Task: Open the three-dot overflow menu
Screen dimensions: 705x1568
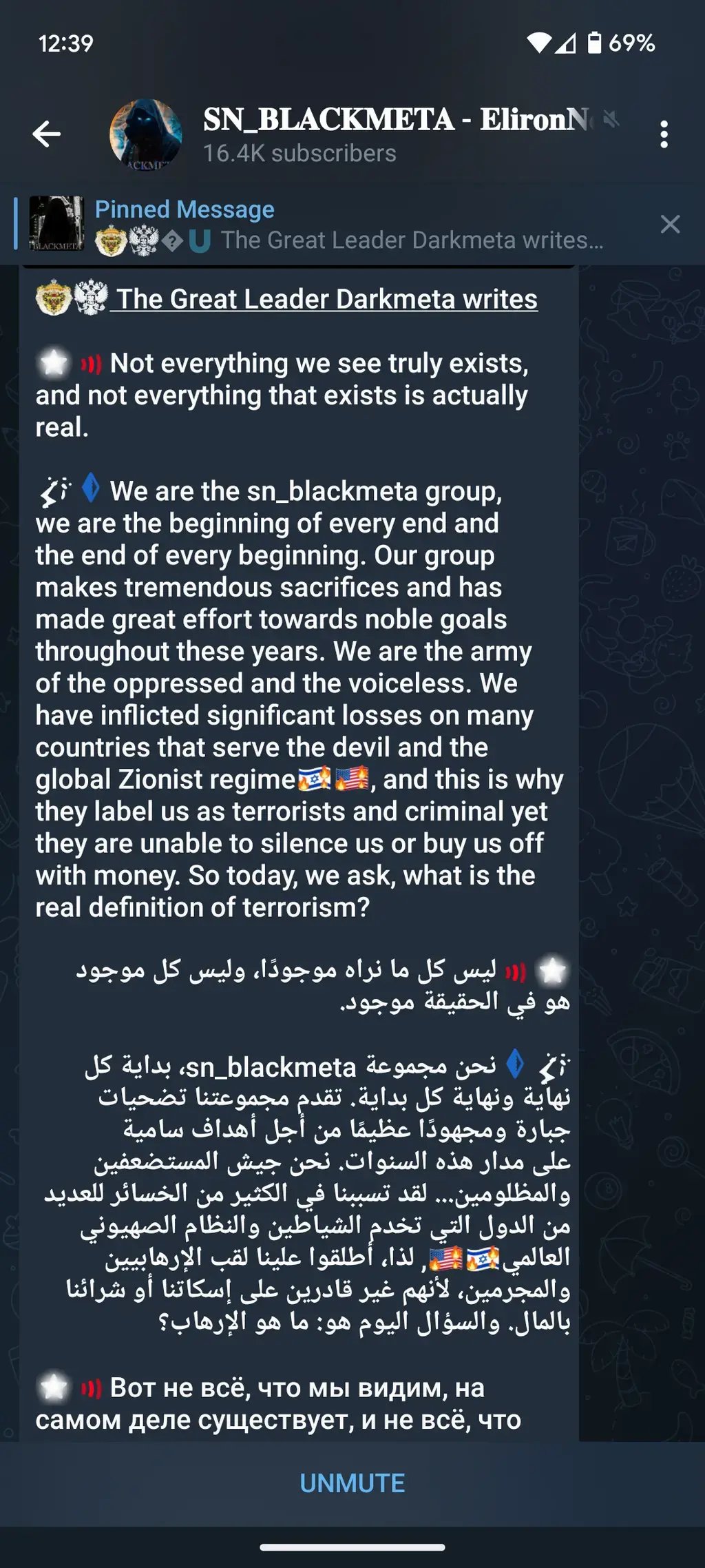Action: (x=664, y=134)
